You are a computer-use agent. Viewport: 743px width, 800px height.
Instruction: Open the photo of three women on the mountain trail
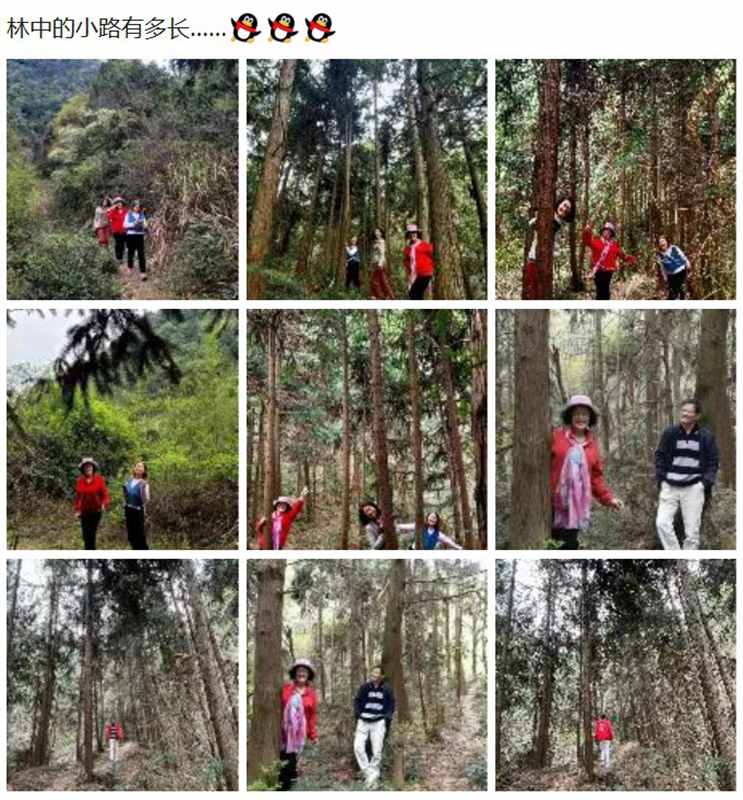coord(122,180)
